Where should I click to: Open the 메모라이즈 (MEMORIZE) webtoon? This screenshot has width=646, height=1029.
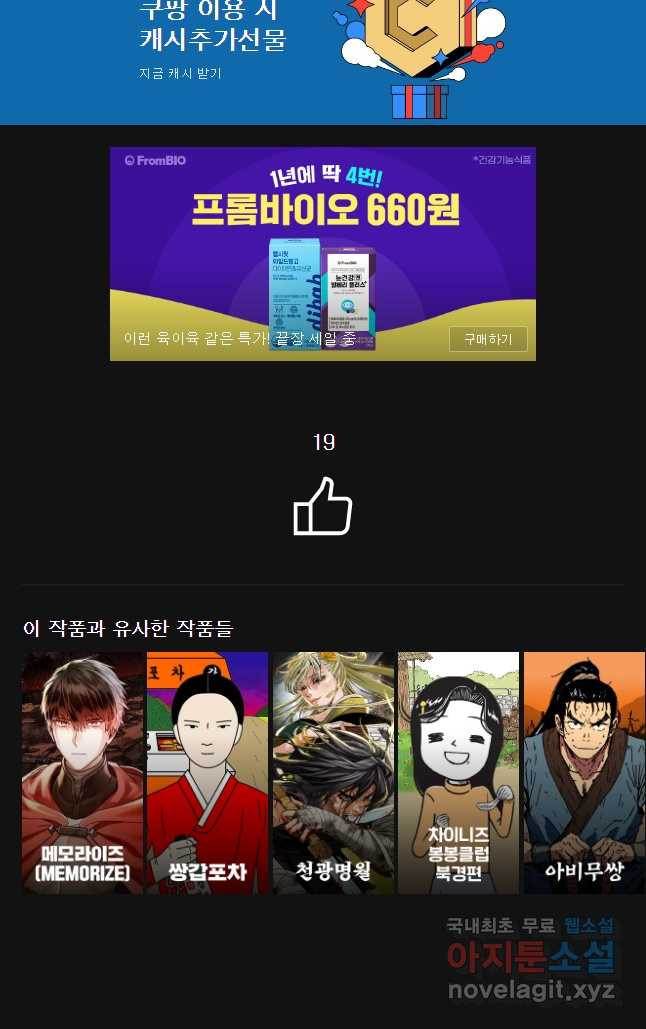(83, 772)
